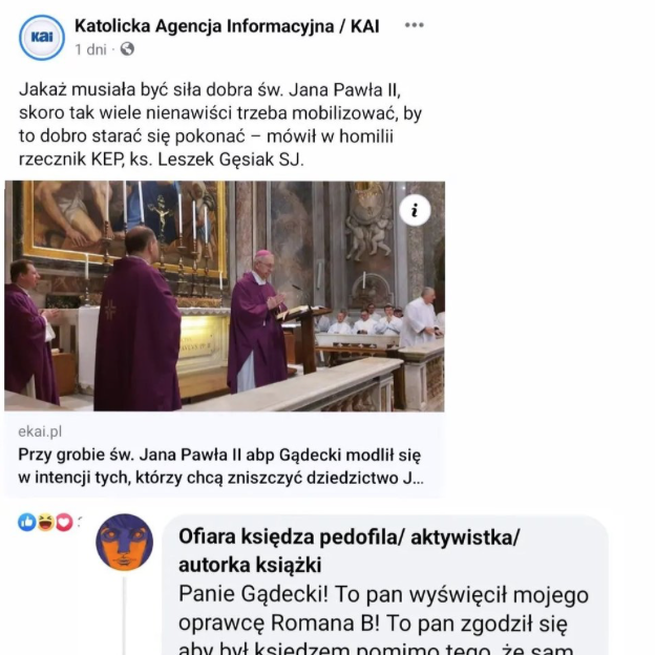Open the post's three-dot options menu
Screen dimensions: 655x655
pos(414,26)
